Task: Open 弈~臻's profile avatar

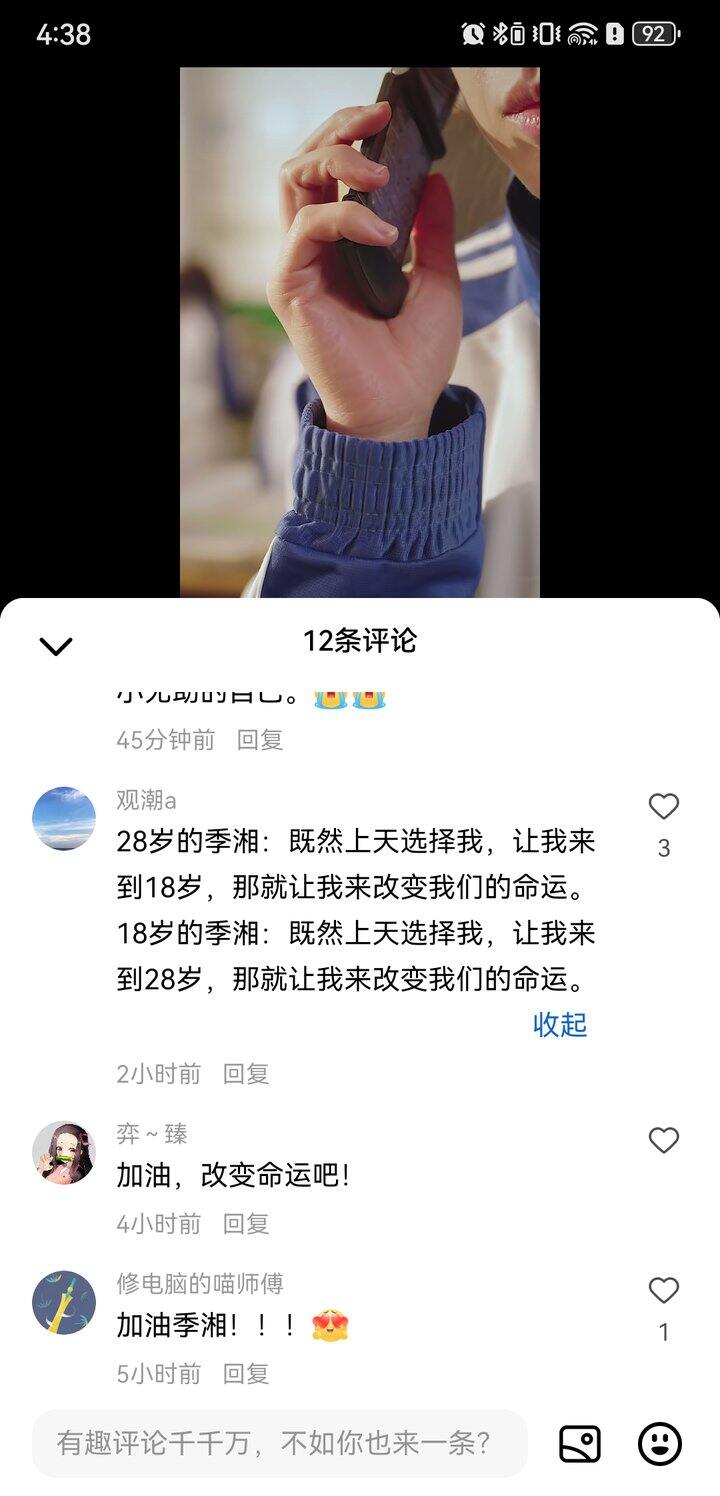Action: pos(64,1153)
